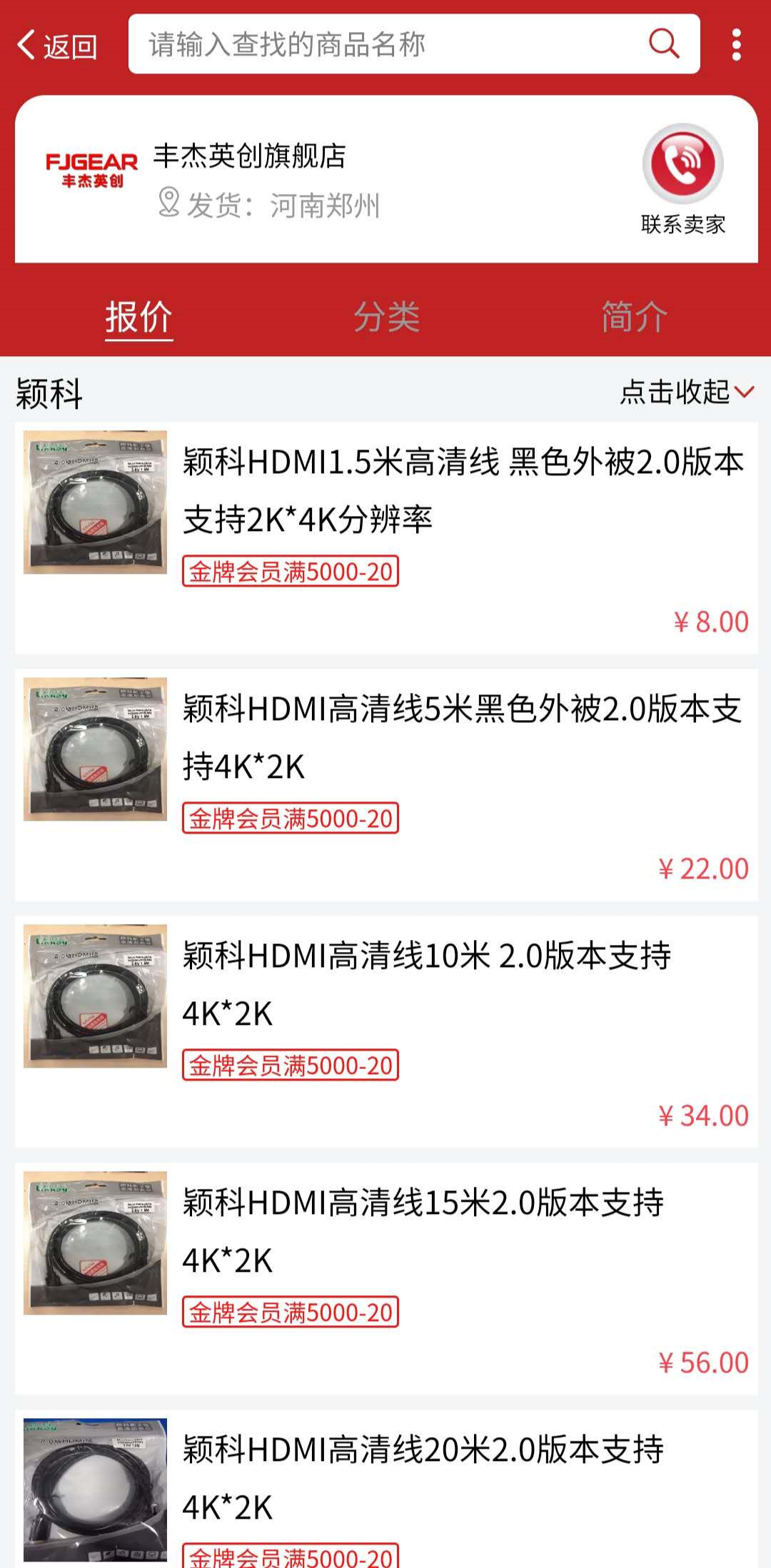Switch to the 简介 tab

[634, 317]
